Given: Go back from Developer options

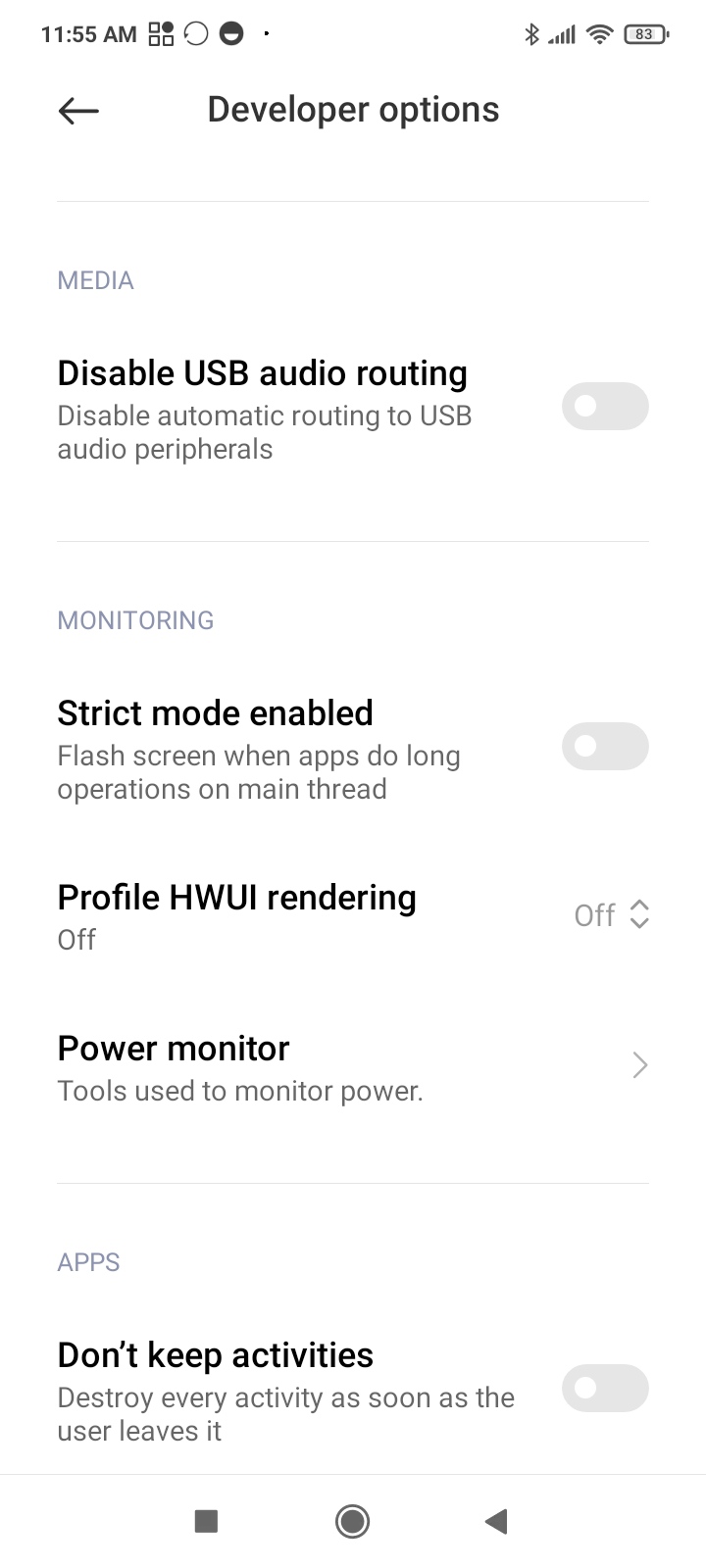Looking at the screenshot, I should (78, 111).
